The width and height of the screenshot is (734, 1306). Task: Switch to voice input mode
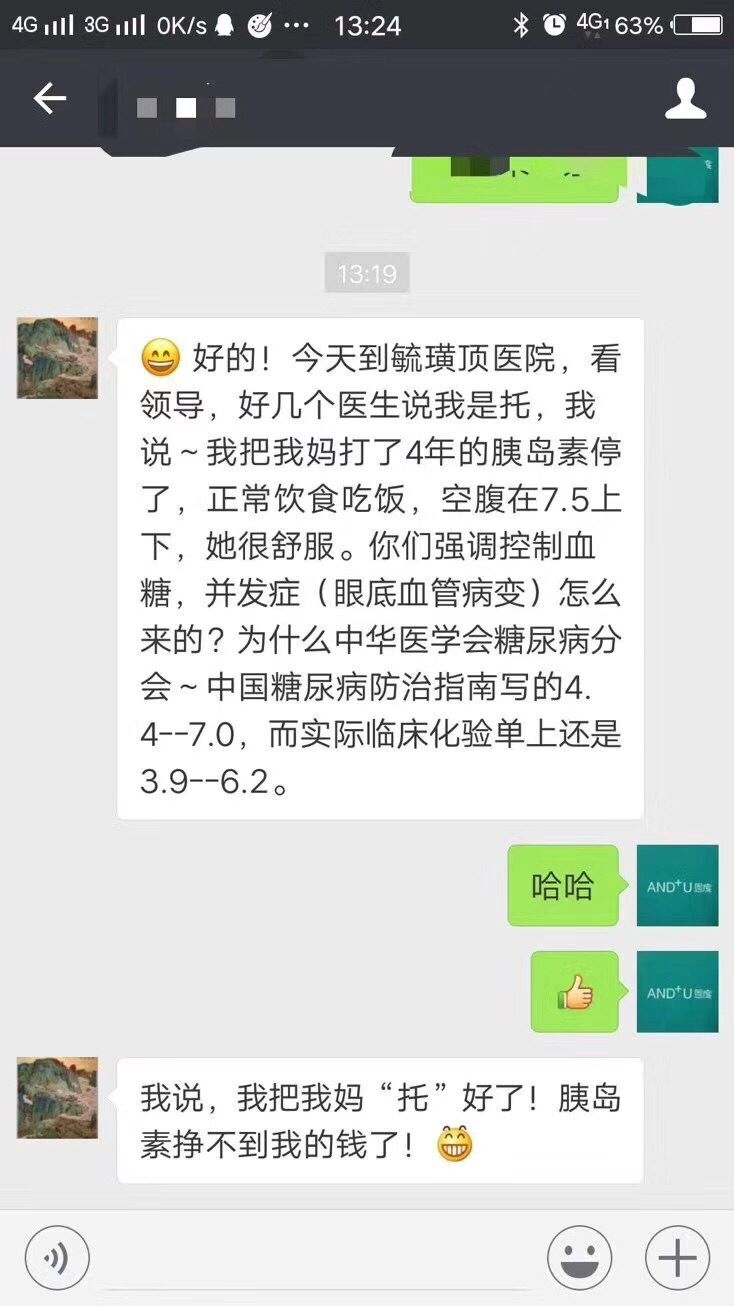pyautogui.click(x=57, y=1257)
